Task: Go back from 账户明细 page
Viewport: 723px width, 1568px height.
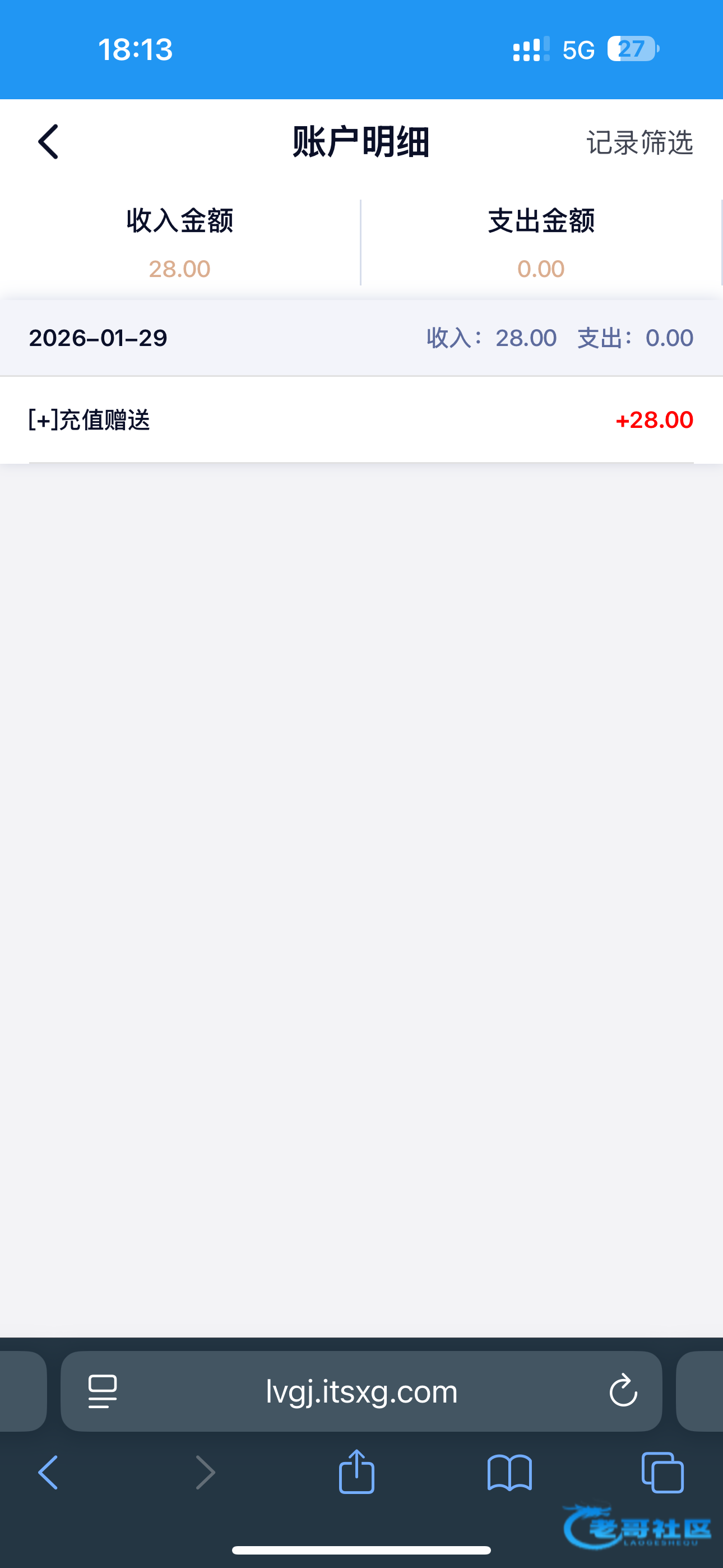Action: (49, 142)
